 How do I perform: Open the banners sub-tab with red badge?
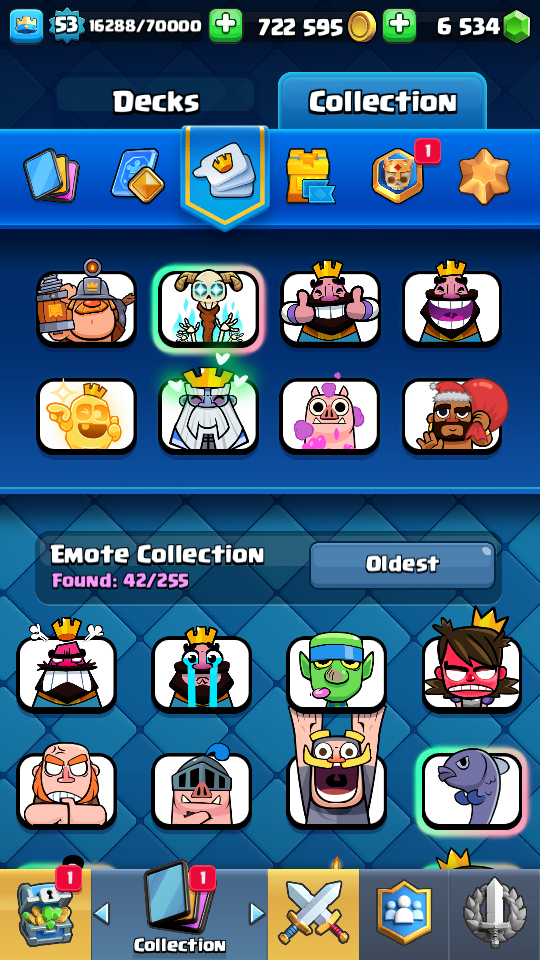(399, 175)
